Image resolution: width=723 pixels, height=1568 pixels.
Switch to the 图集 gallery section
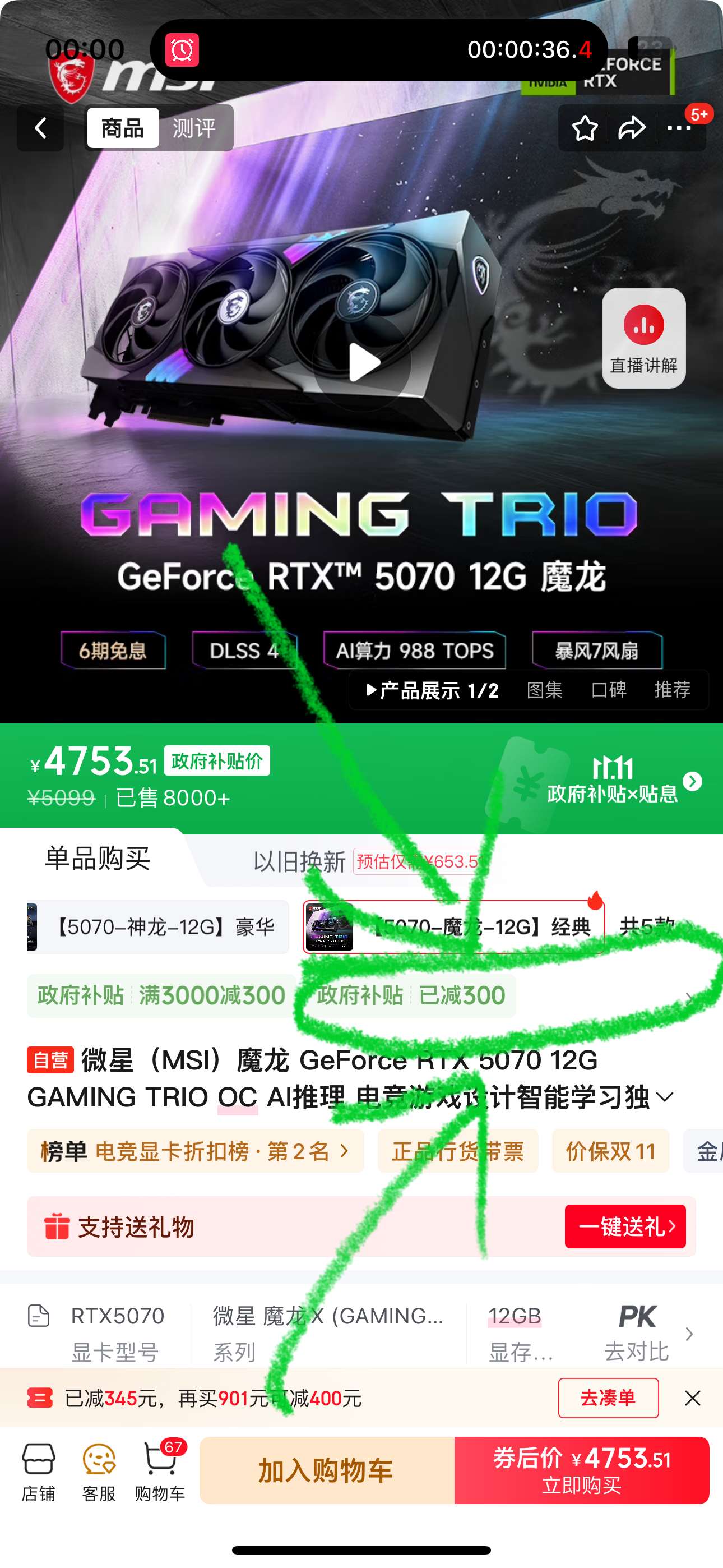coord(544,690)
